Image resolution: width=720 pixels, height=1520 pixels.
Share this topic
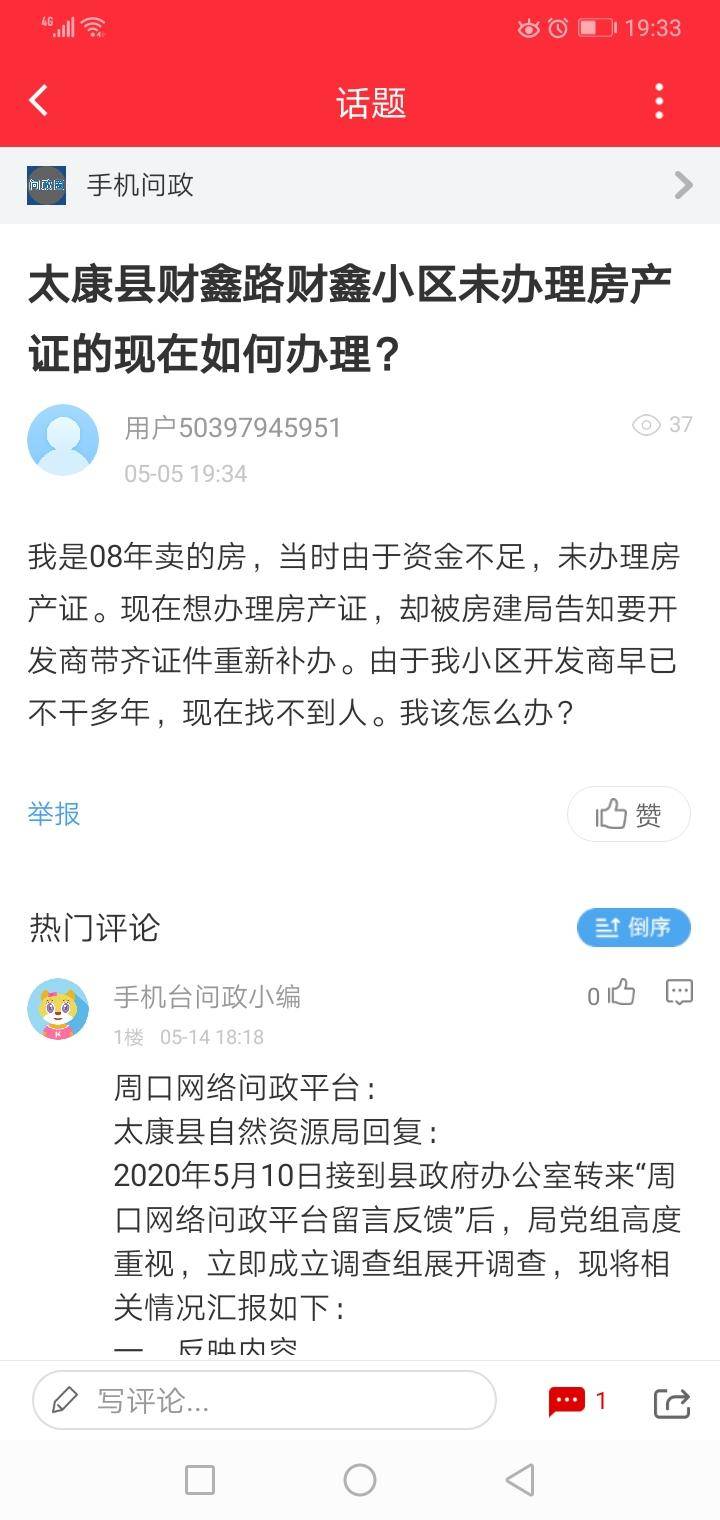tap(672, 1402)
